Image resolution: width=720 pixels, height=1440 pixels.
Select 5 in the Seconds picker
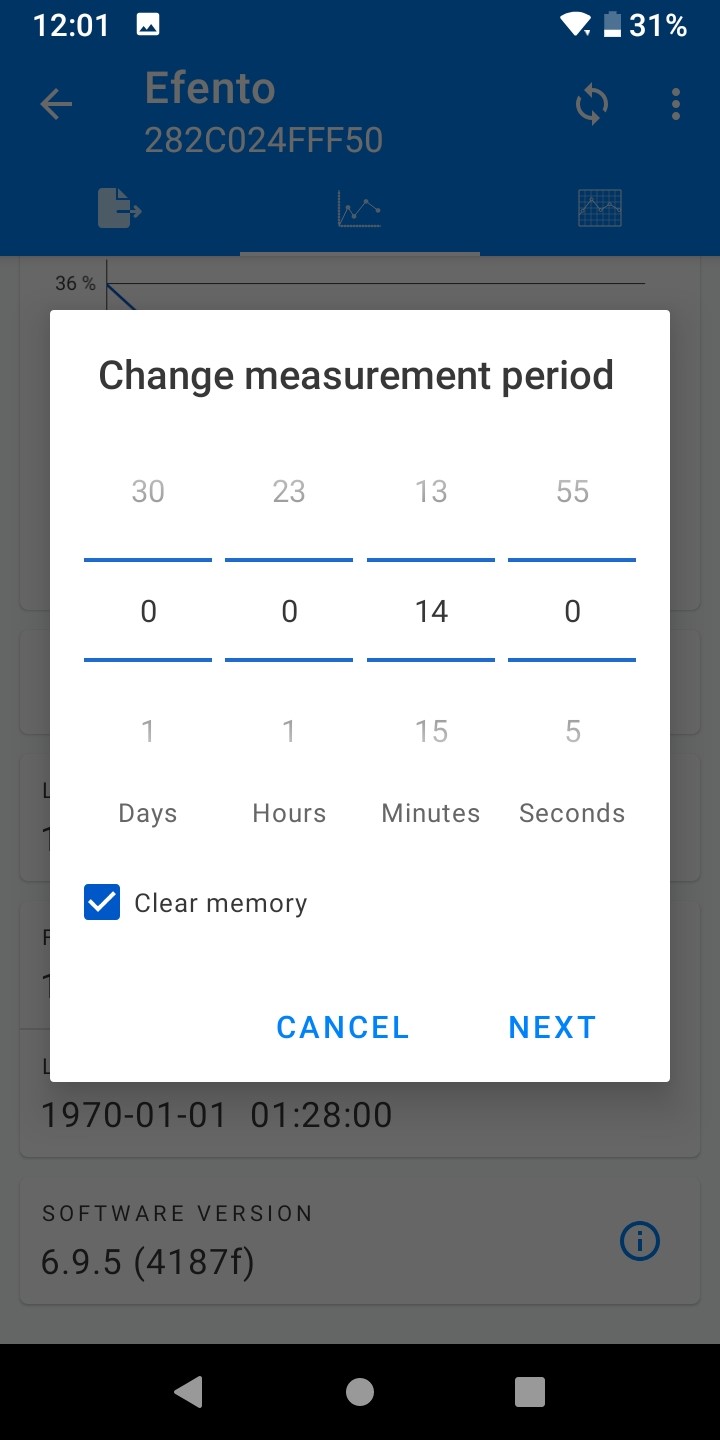[x=572, y=731]
